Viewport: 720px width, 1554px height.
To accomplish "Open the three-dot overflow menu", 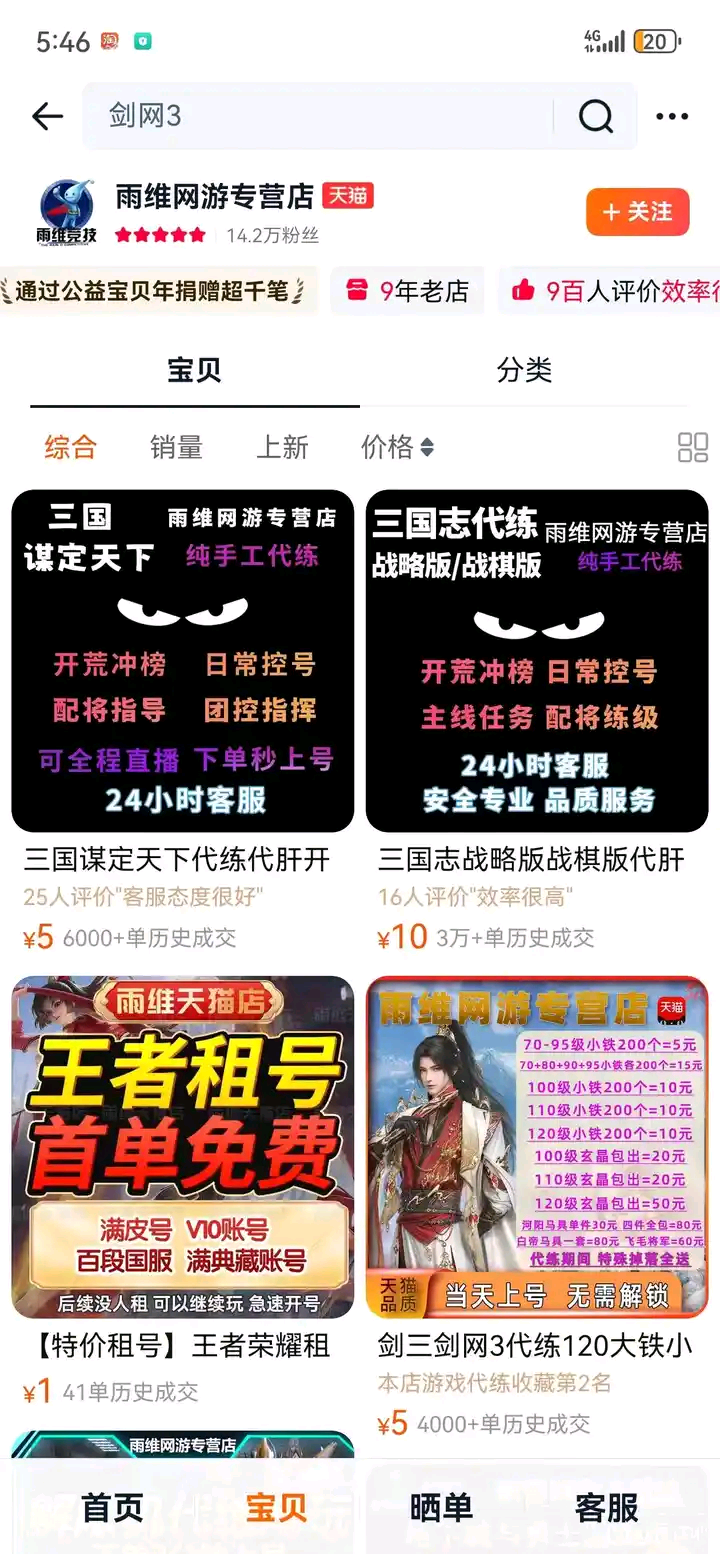I will pos(672,117).
